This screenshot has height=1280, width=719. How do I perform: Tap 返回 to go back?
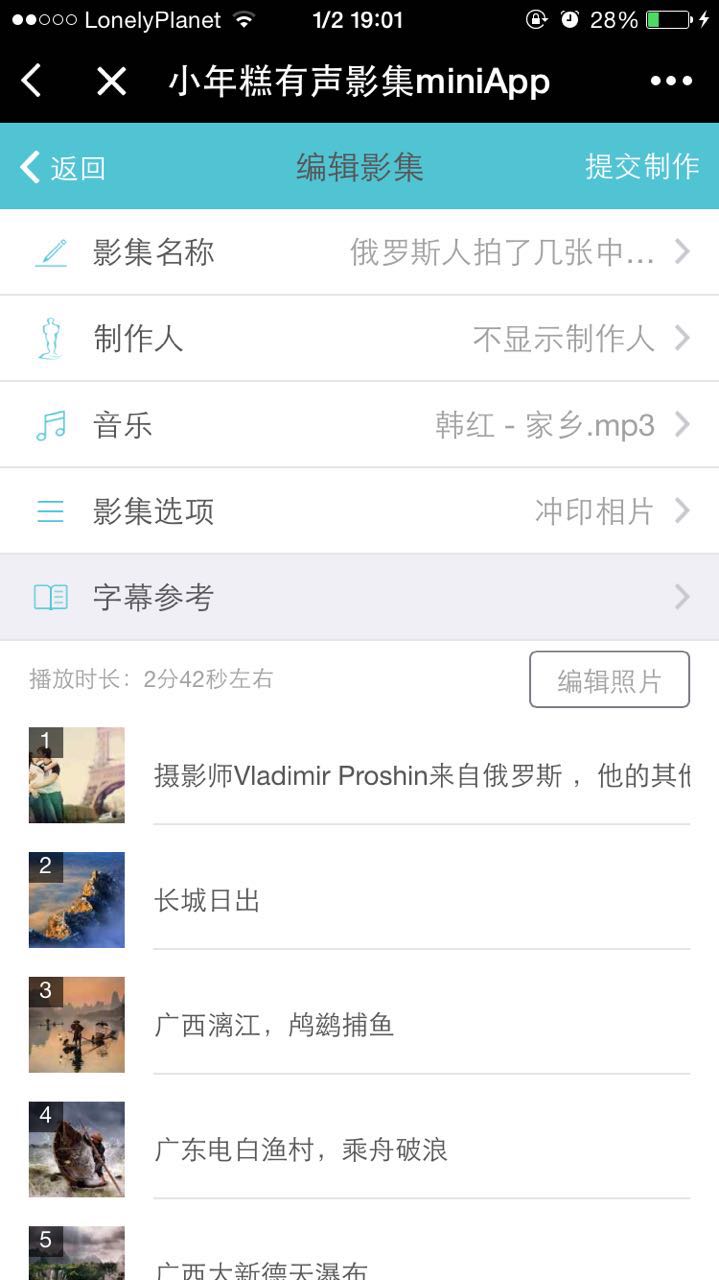(x=63, y=167)
